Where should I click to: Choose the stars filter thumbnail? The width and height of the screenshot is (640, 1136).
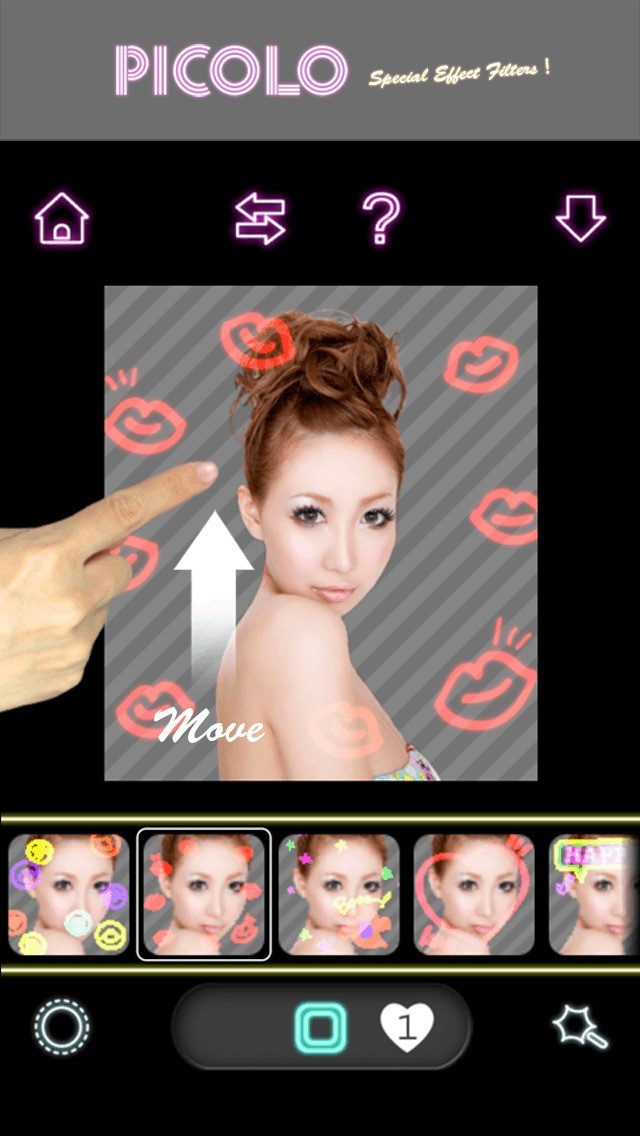click(339, 894)
